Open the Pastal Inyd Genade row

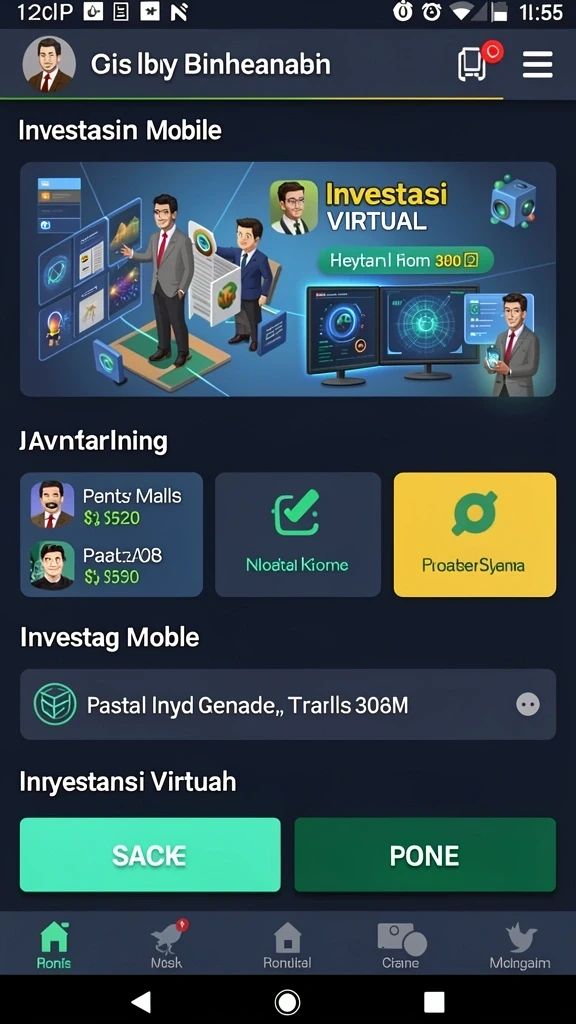coord(288,704)
